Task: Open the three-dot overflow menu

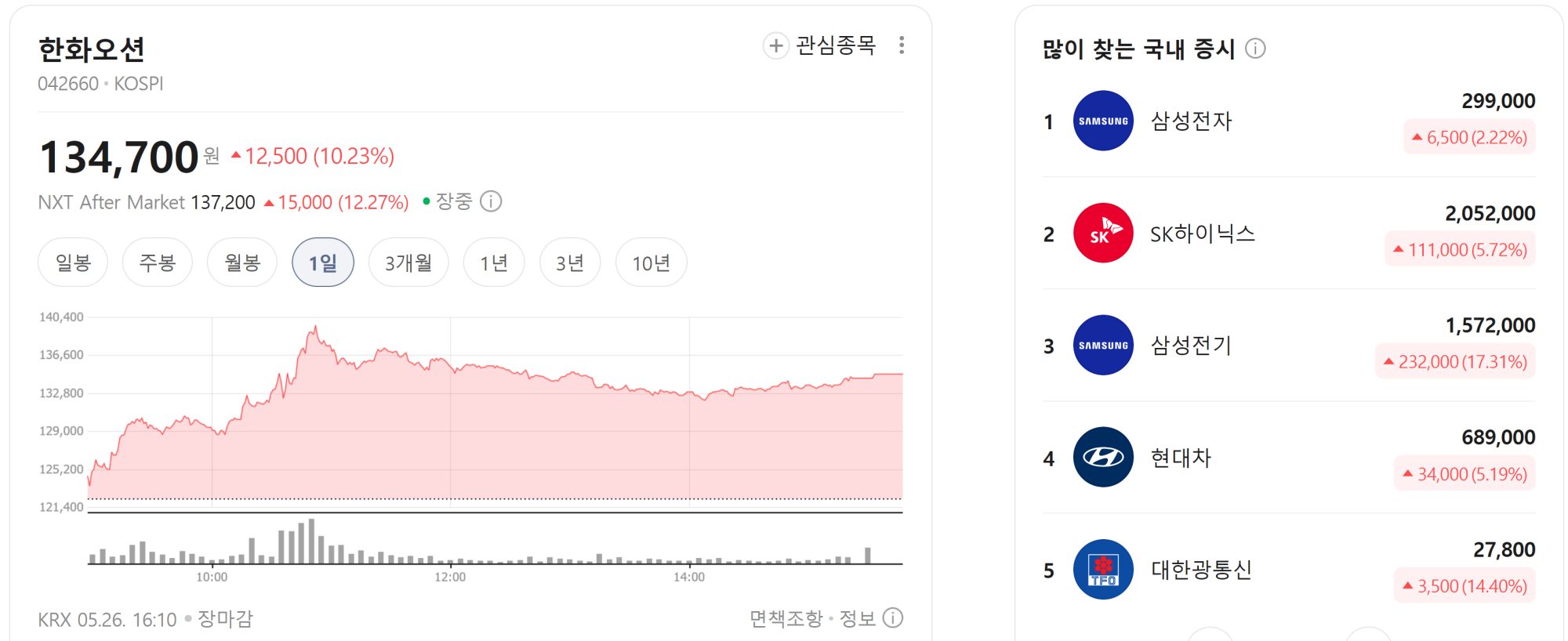Action: [x=902, y=45]
